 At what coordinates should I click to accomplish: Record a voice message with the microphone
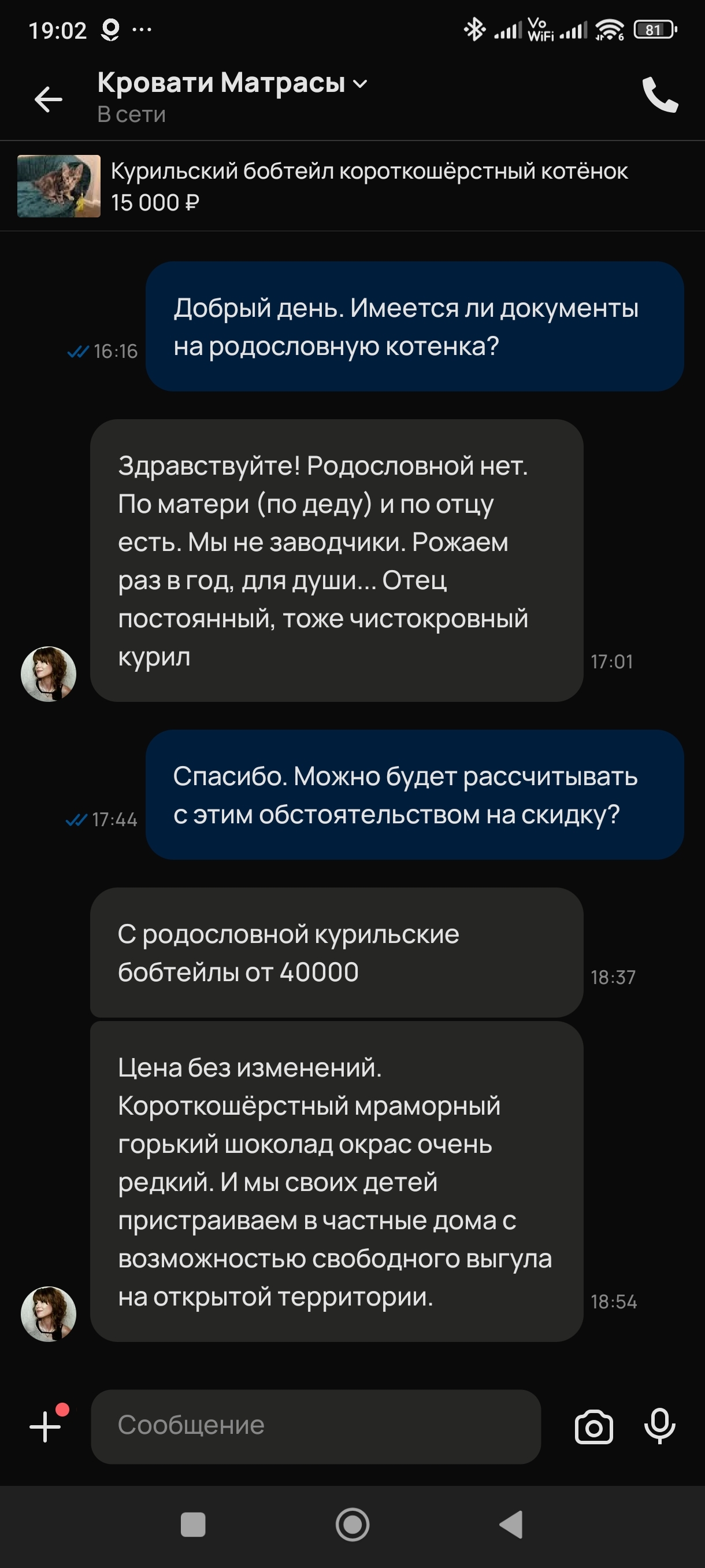click(x=659, y=1426)
